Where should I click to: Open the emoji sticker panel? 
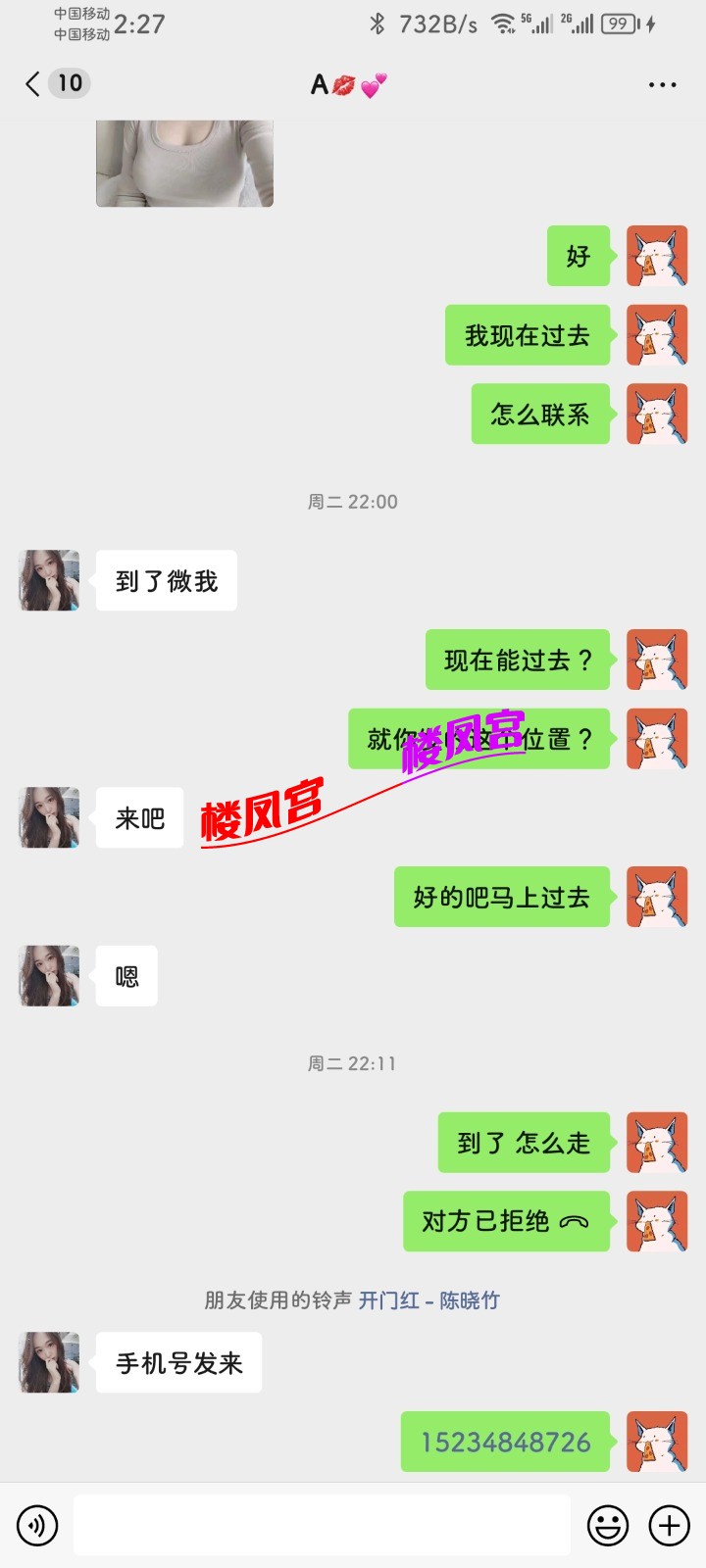point(607,1526)
